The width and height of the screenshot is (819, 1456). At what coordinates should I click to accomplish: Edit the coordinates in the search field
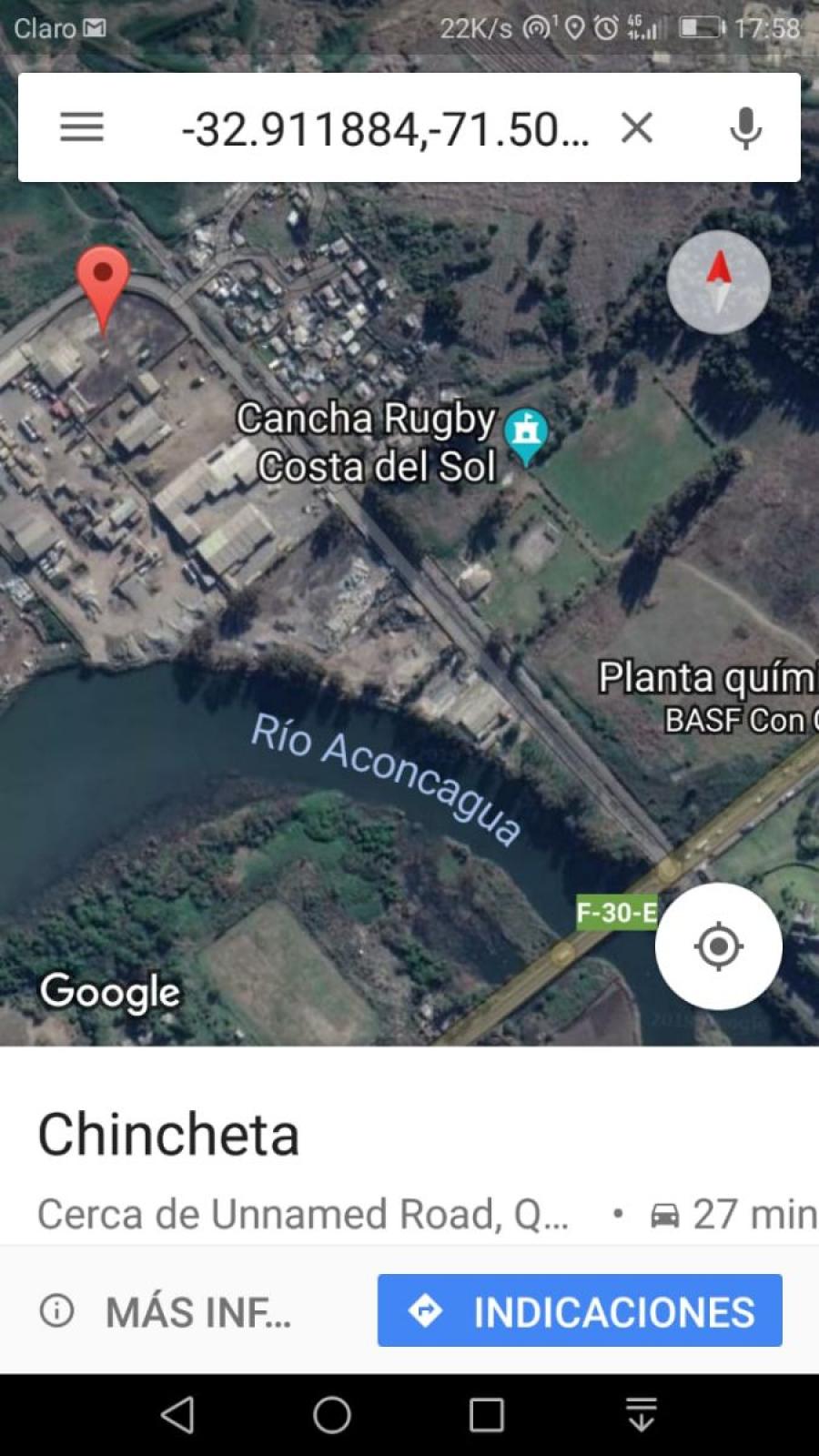385,128
